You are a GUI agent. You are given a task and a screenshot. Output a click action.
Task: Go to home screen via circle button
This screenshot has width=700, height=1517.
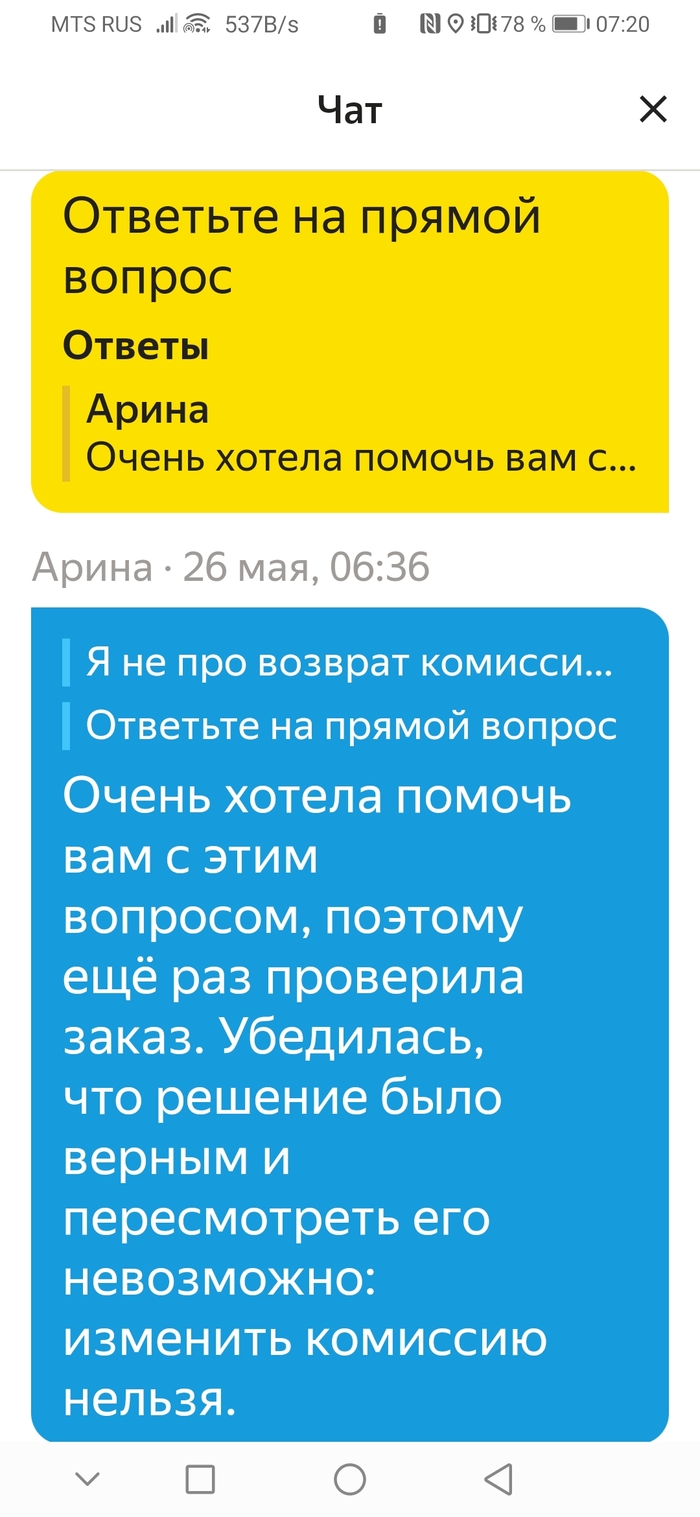[x=349, y=1478]
